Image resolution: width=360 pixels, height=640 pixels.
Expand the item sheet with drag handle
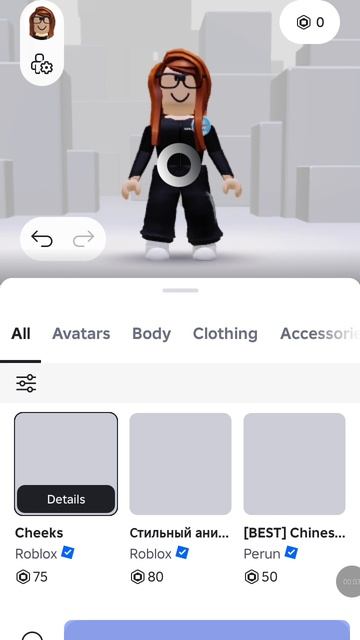(x=180, y=290)
